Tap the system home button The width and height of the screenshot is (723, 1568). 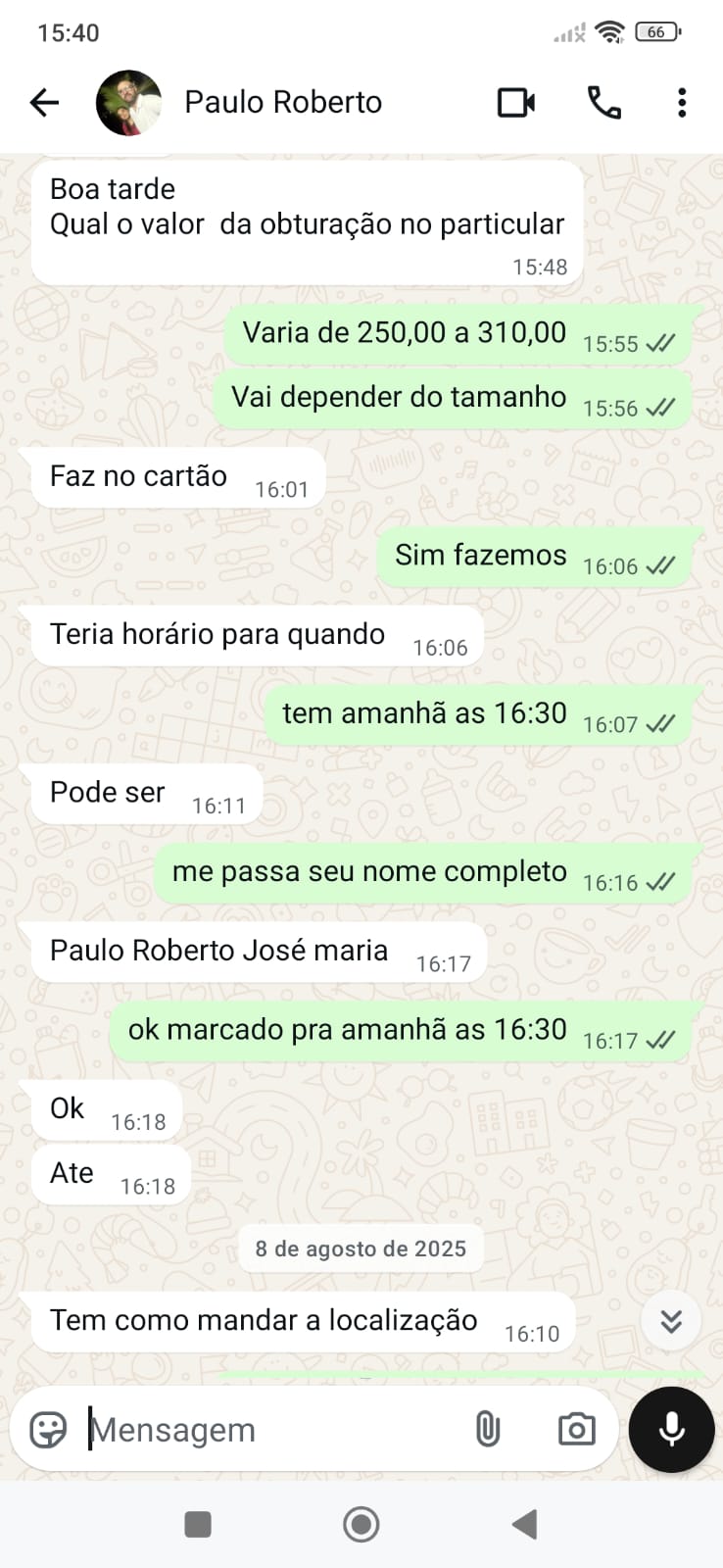[361, 1524]
